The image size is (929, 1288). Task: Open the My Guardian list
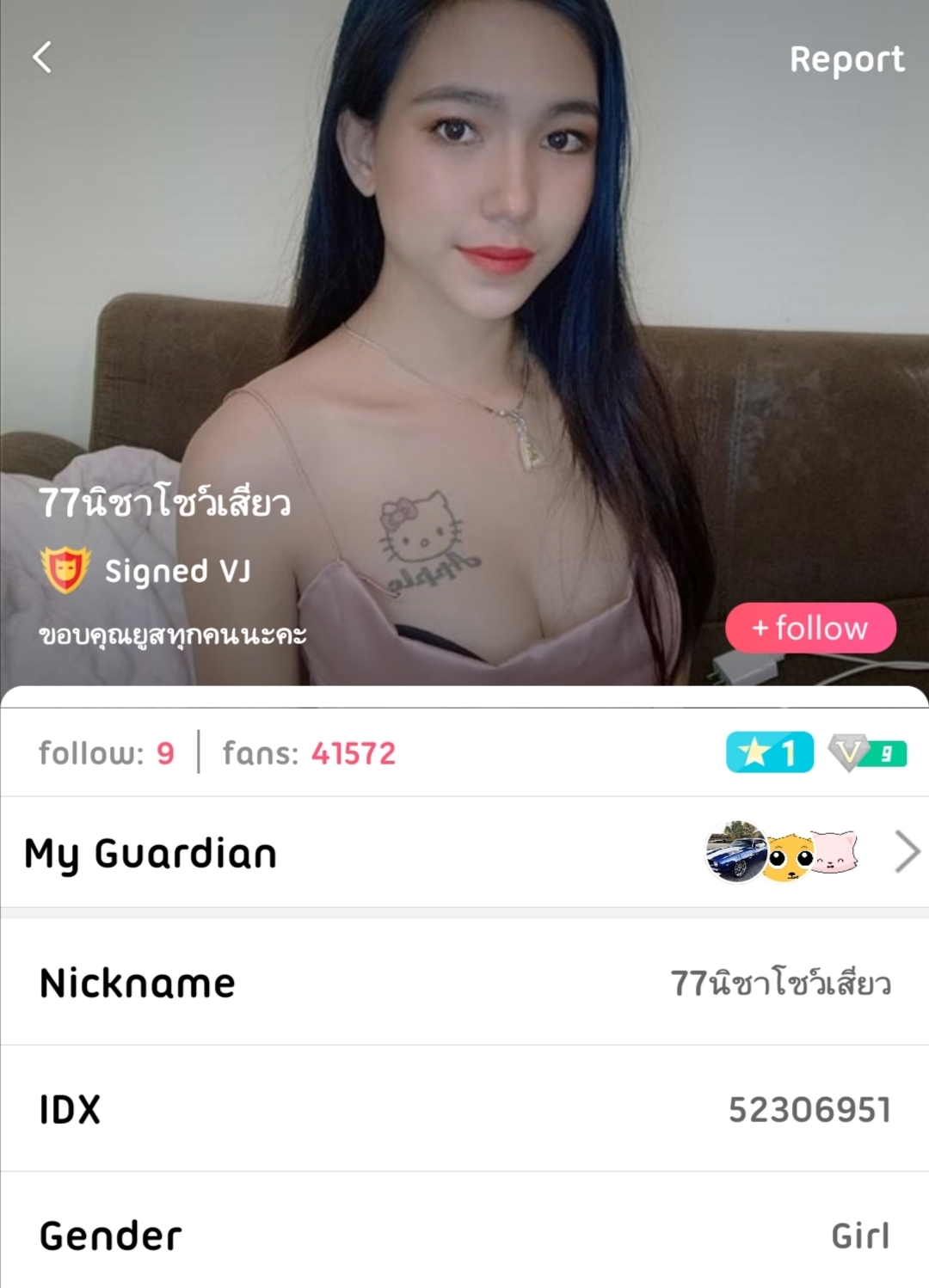tap(906, 852)
